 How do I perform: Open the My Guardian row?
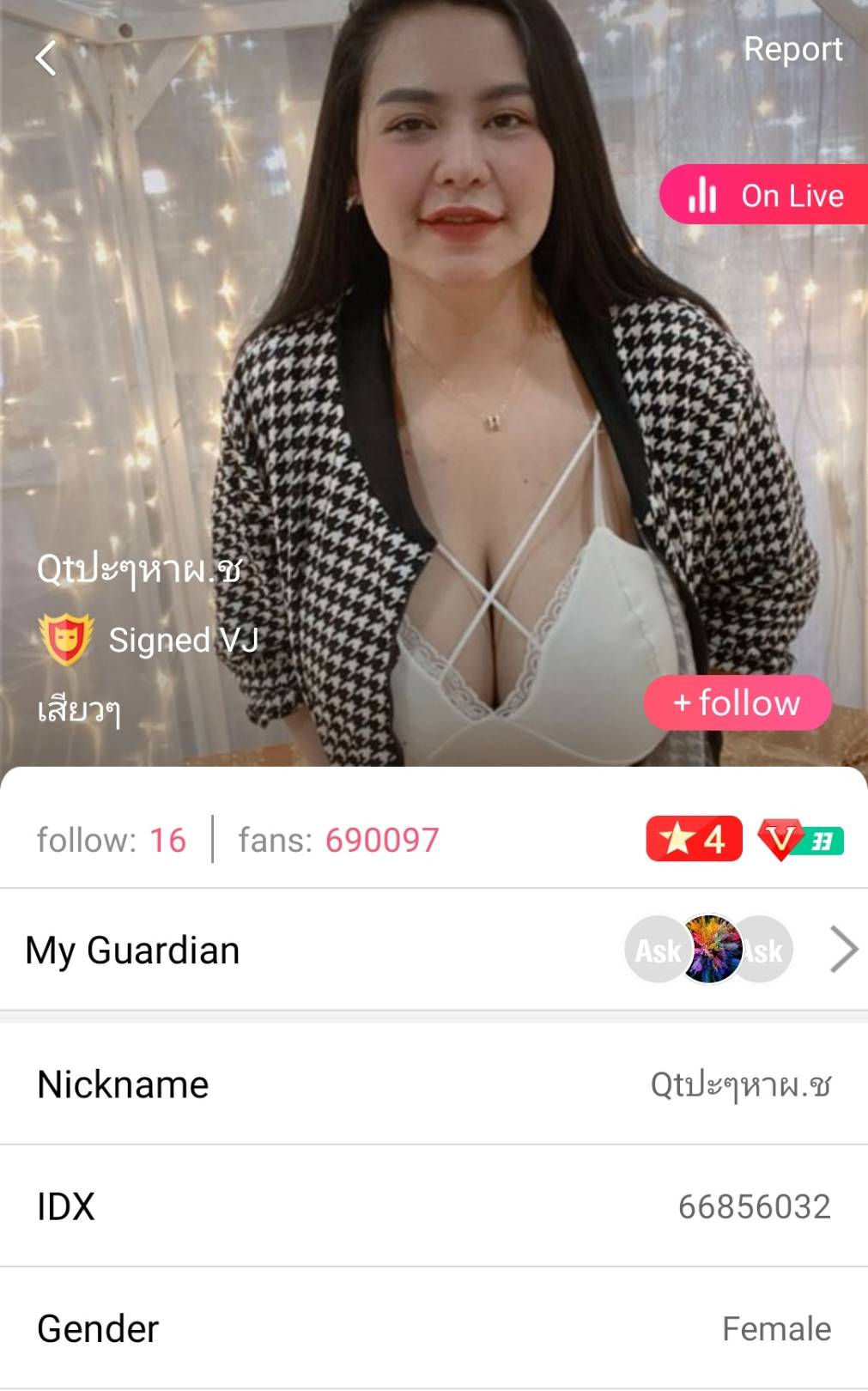click(434, 950)
